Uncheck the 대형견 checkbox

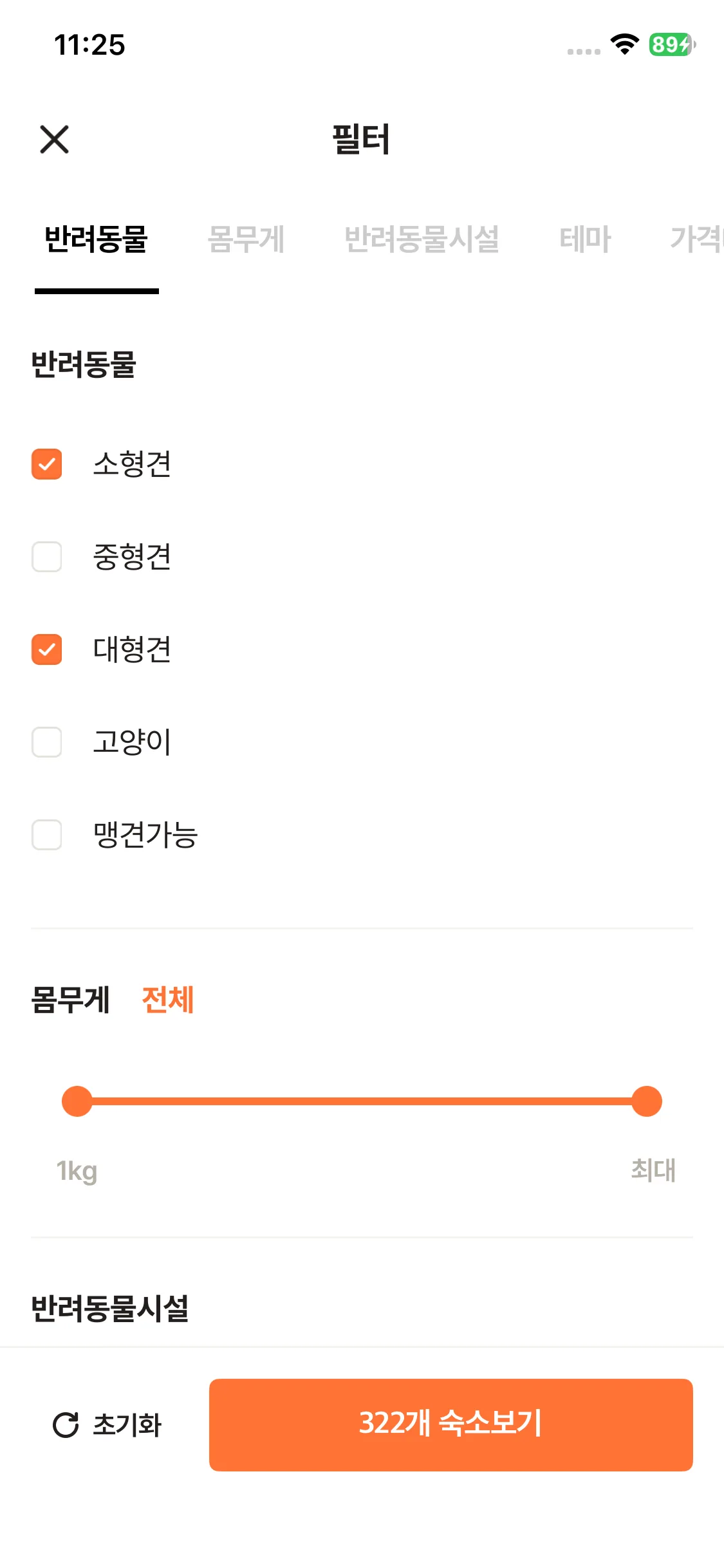point(47,649)
